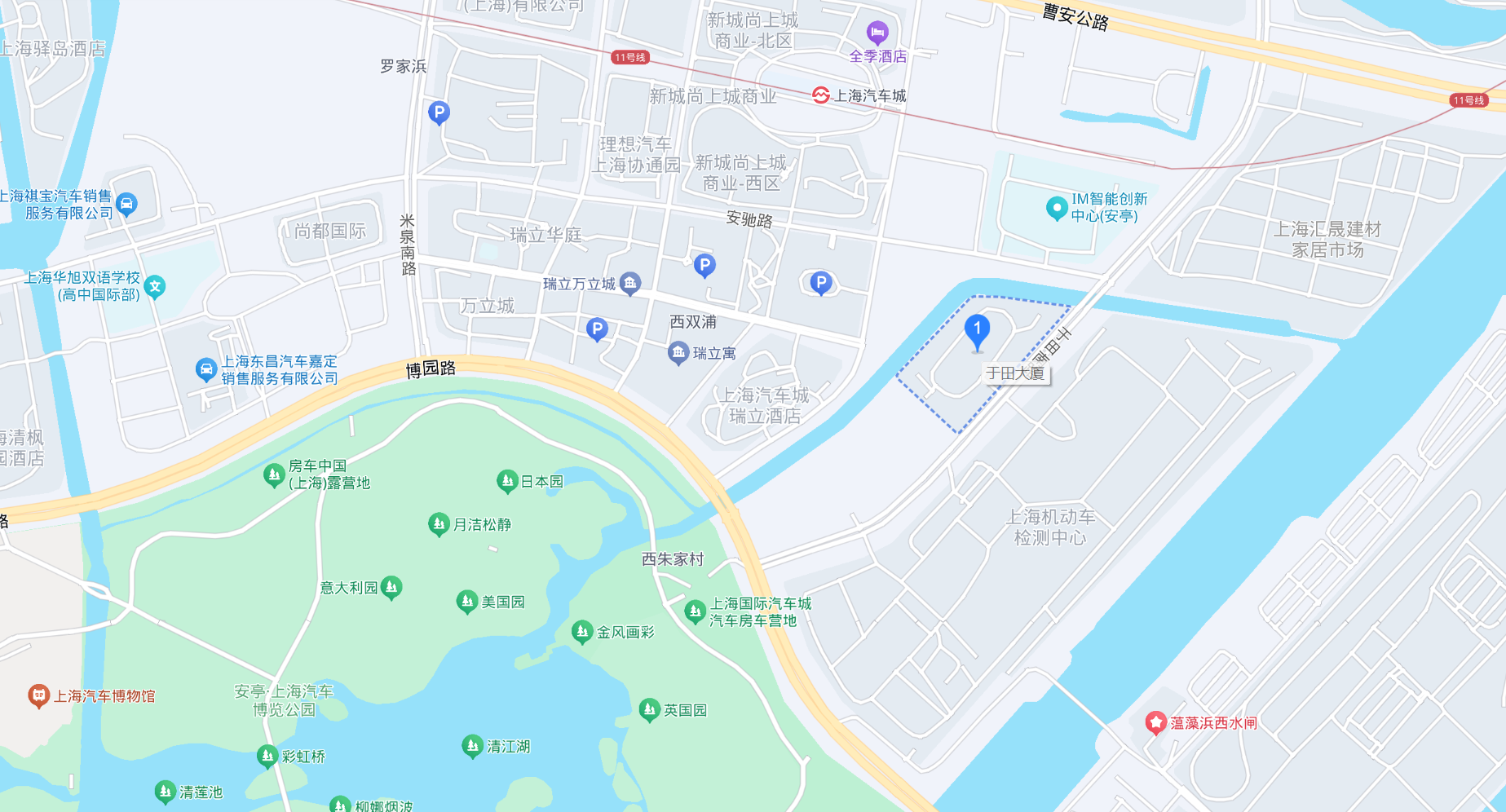This screenshot has height=812, width=1506.
Task: Open the 英国园 park marker
Action: tap(649, 710)
